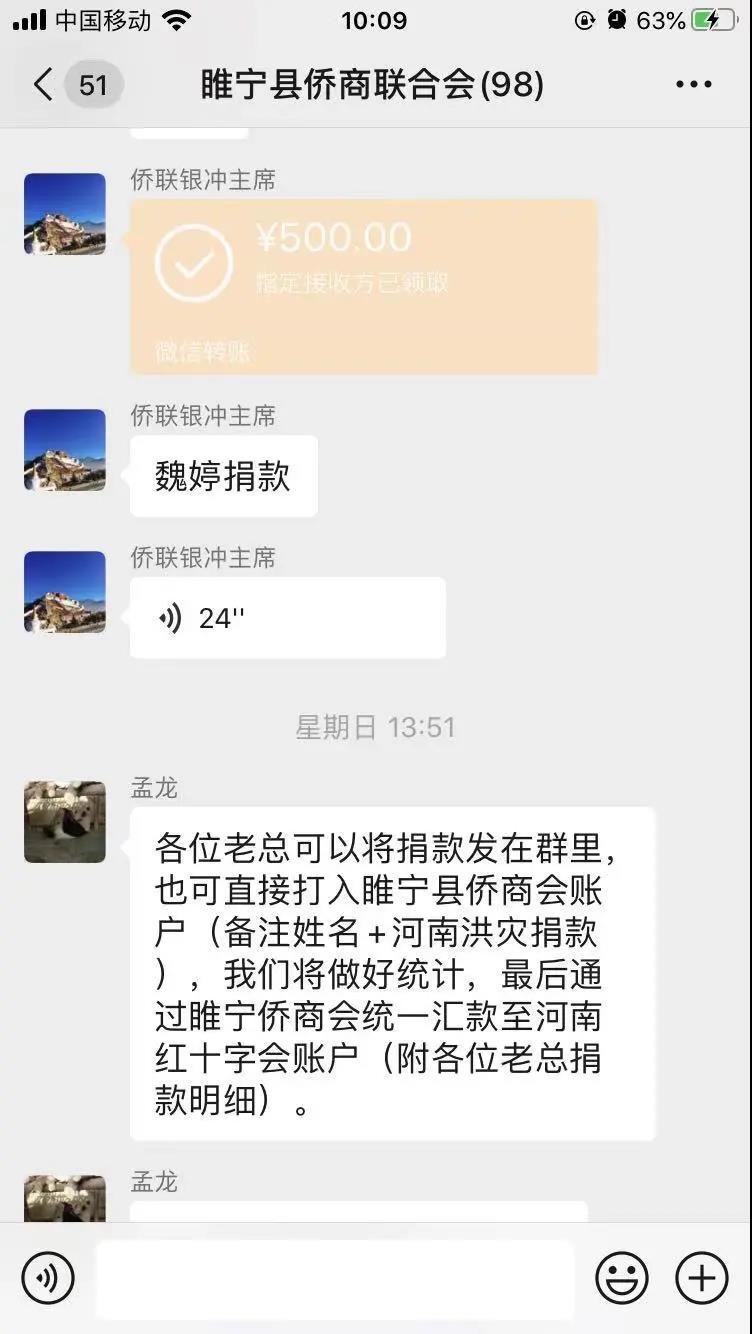Focus the message text input field
Screen dimensions: 752x1334
pyautogui.click(x=335, y=1278)
